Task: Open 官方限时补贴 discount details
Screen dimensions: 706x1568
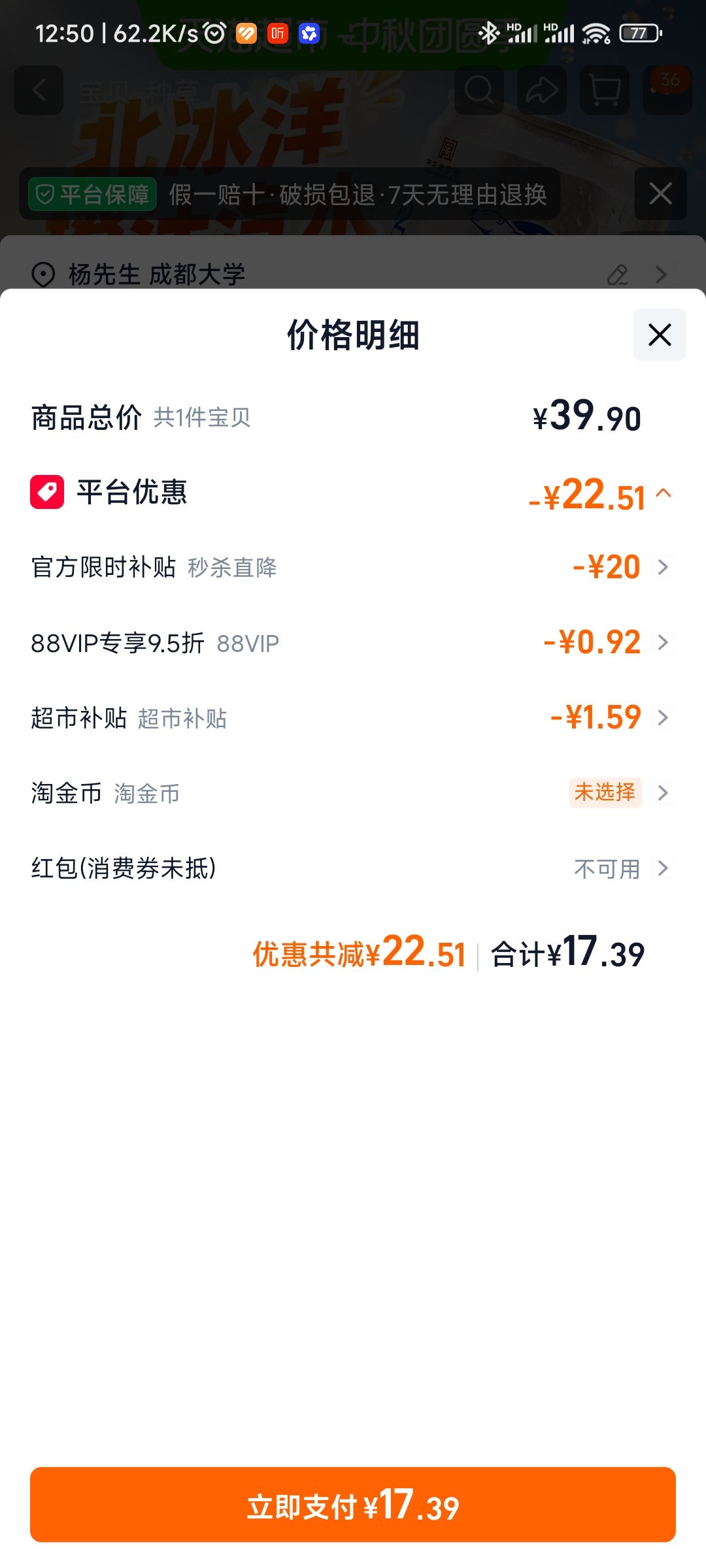Action: point(353,567)
